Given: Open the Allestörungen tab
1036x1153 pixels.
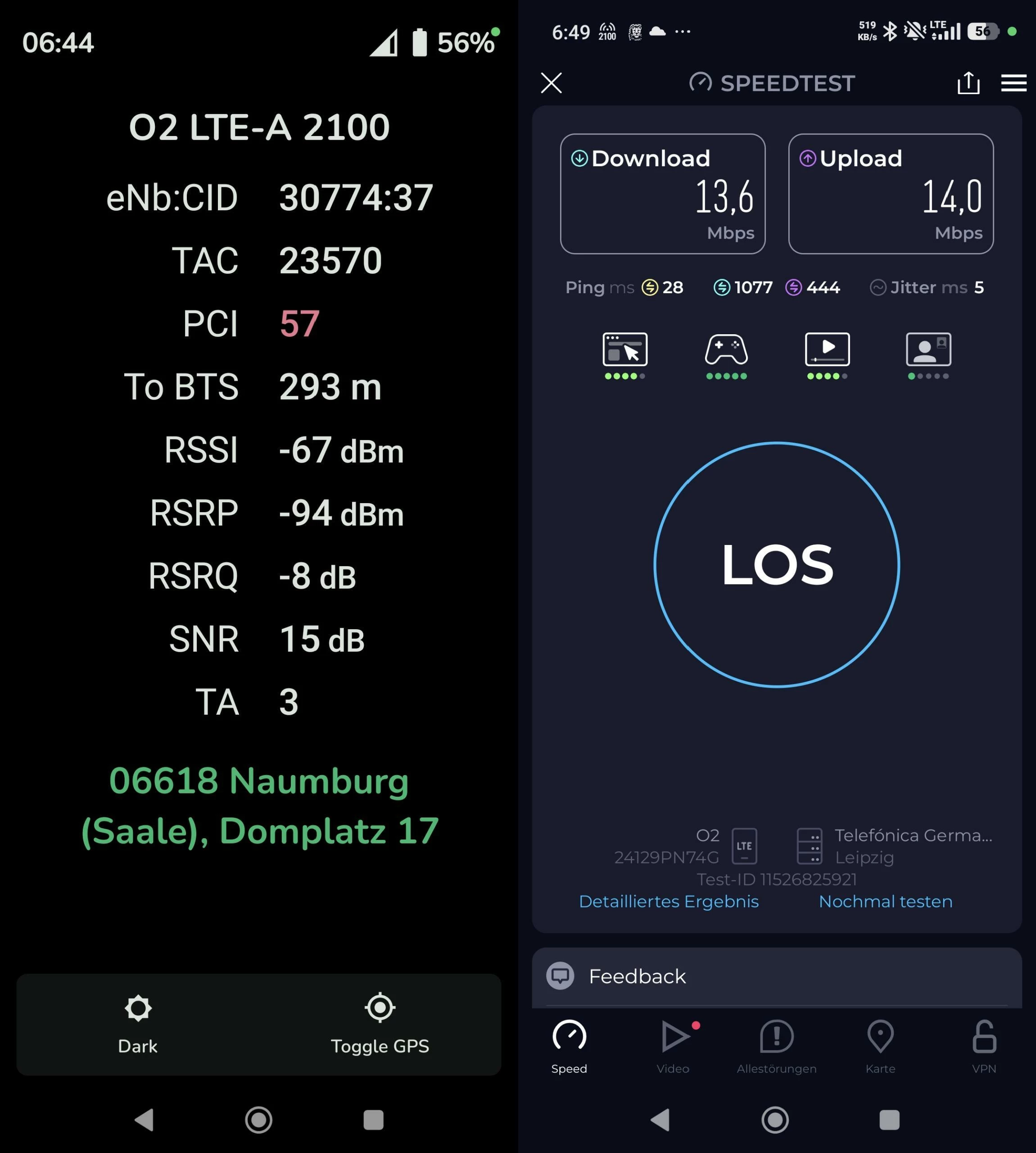Looking at the screenshot, I should pos(776,1047).
